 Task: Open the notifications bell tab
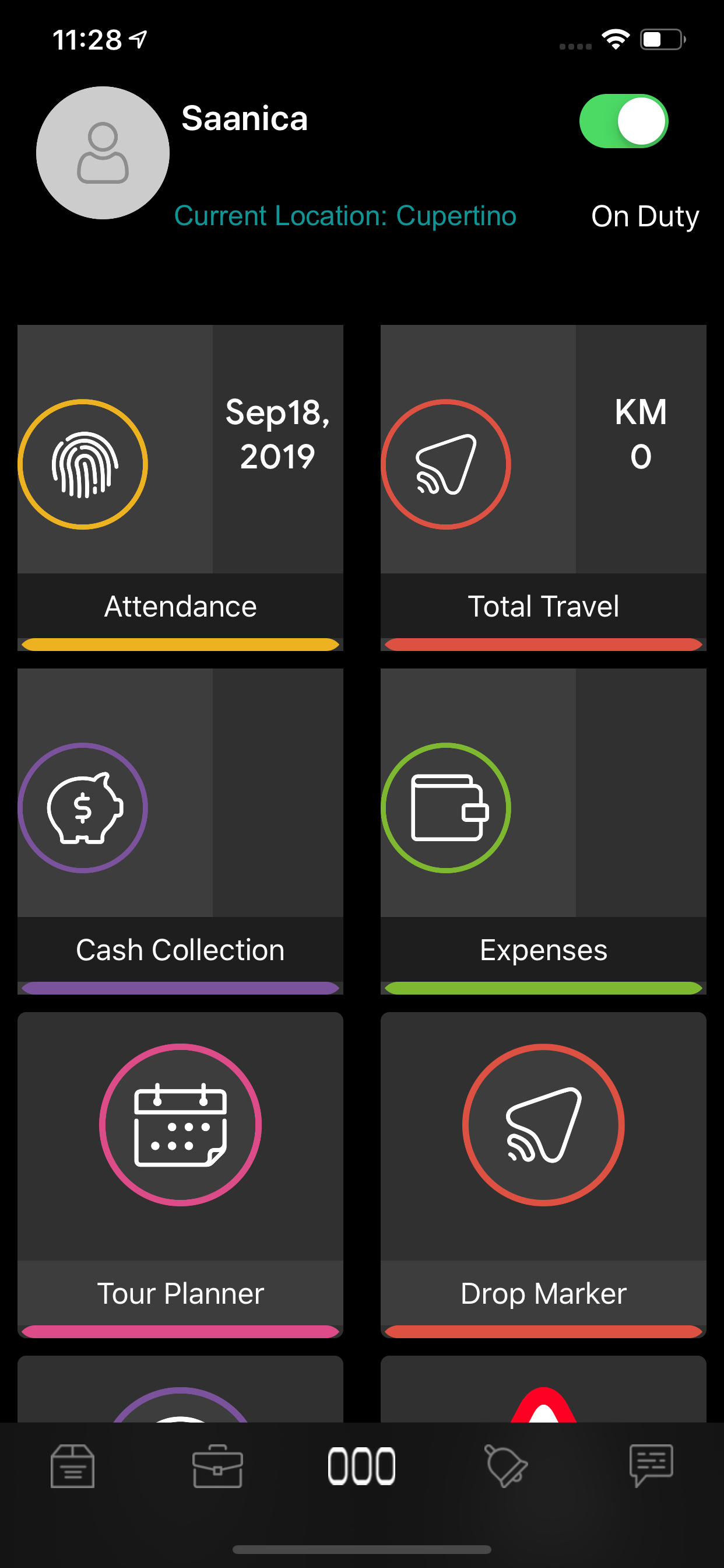click(x=506, y=1466)
